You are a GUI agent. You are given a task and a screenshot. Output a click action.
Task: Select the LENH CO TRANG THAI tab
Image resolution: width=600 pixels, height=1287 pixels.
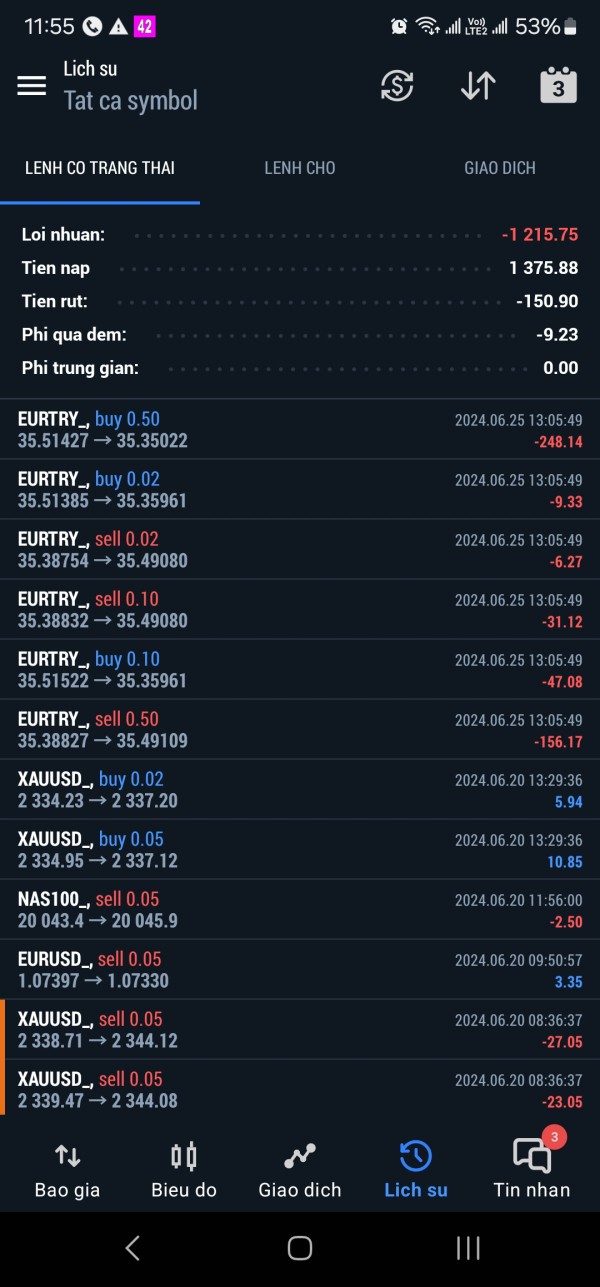click(x=100, y=168)
